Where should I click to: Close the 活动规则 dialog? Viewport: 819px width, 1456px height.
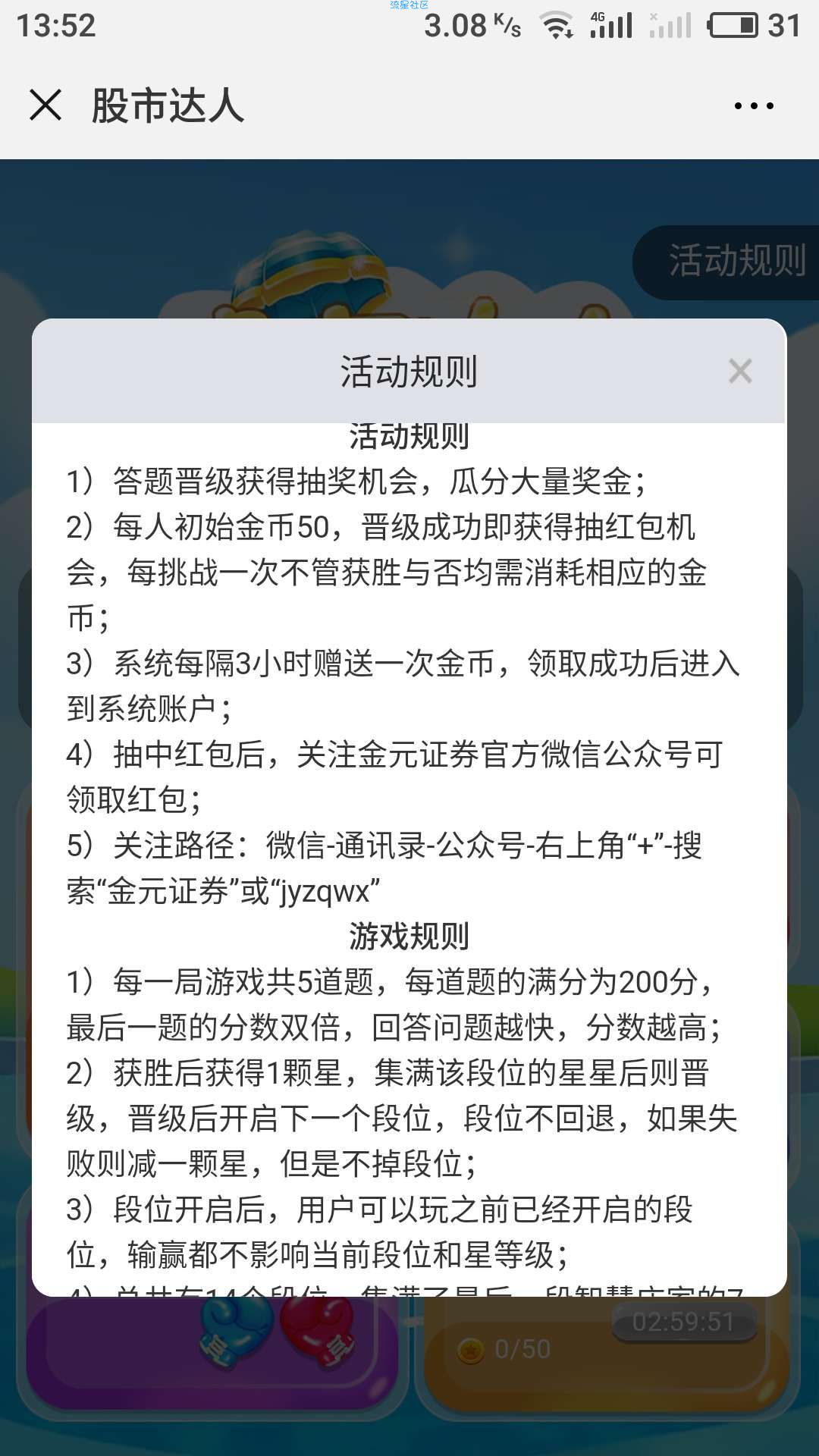coord(739,372)
